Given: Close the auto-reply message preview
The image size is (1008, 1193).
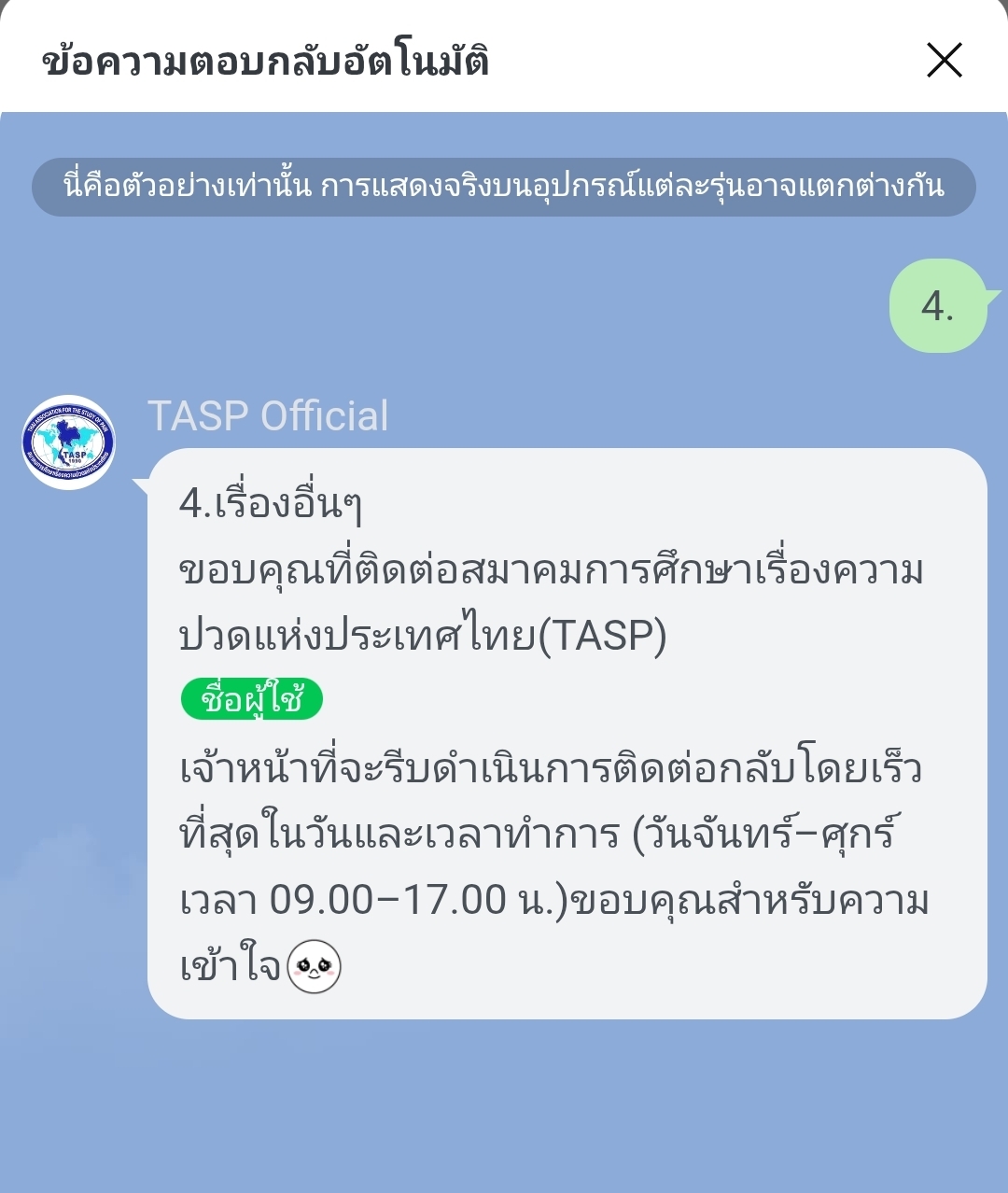Looking at the screenshot, I should pos(944,61).
